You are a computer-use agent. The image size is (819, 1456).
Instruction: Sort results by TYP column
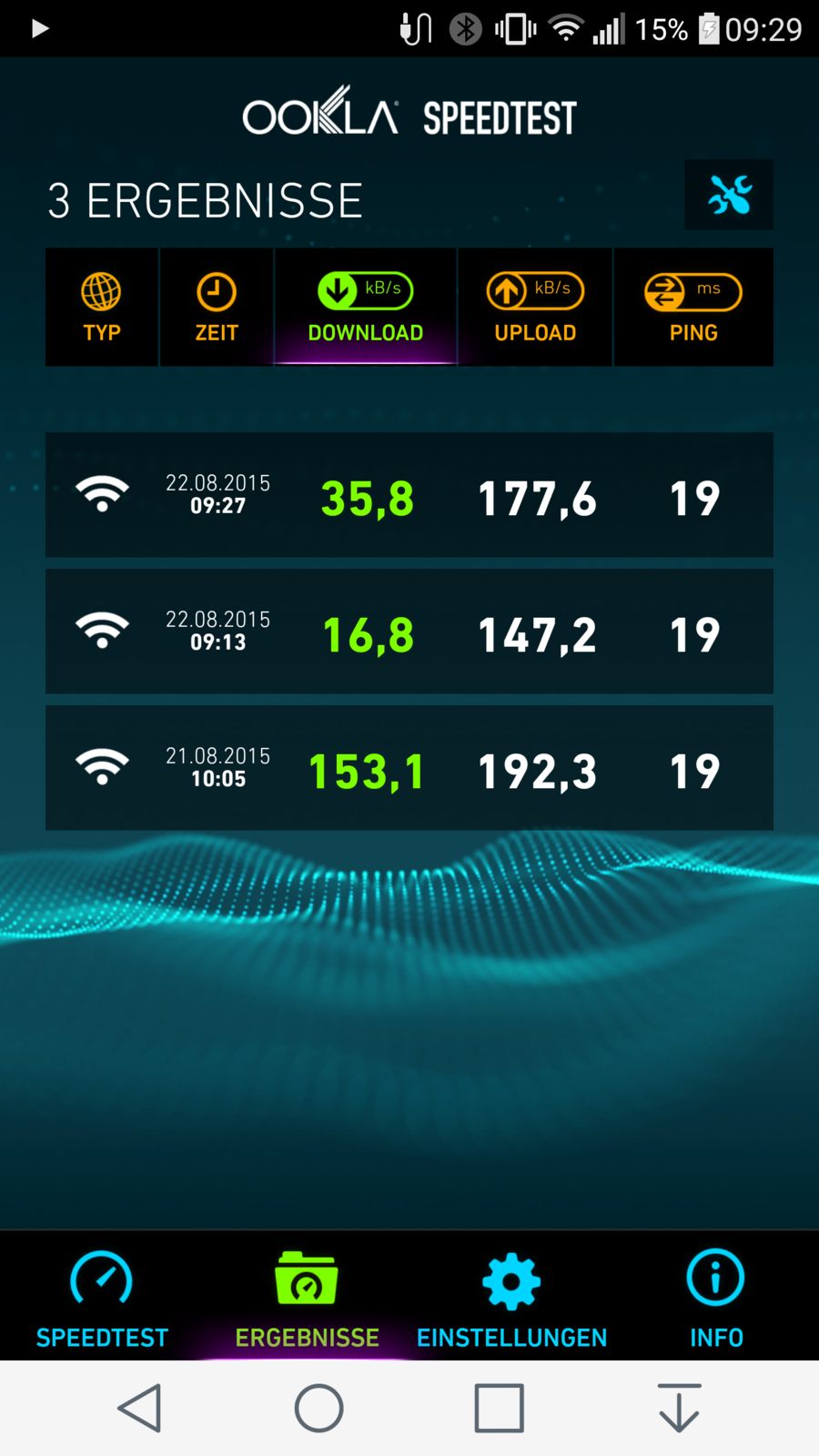click(x=102, y=308)
